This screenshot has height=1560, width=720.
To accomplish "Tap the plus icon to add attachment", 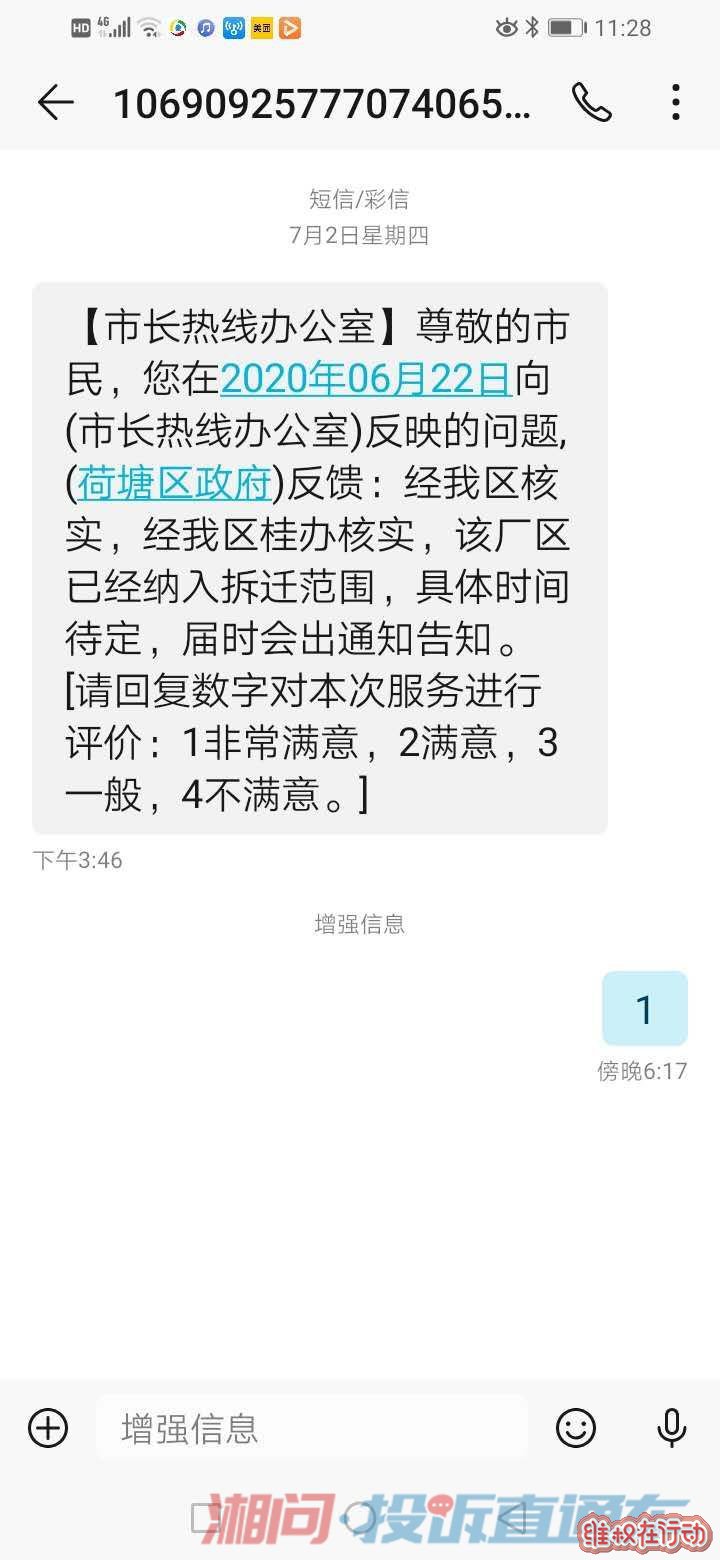I will click(x=48, y=1427).
